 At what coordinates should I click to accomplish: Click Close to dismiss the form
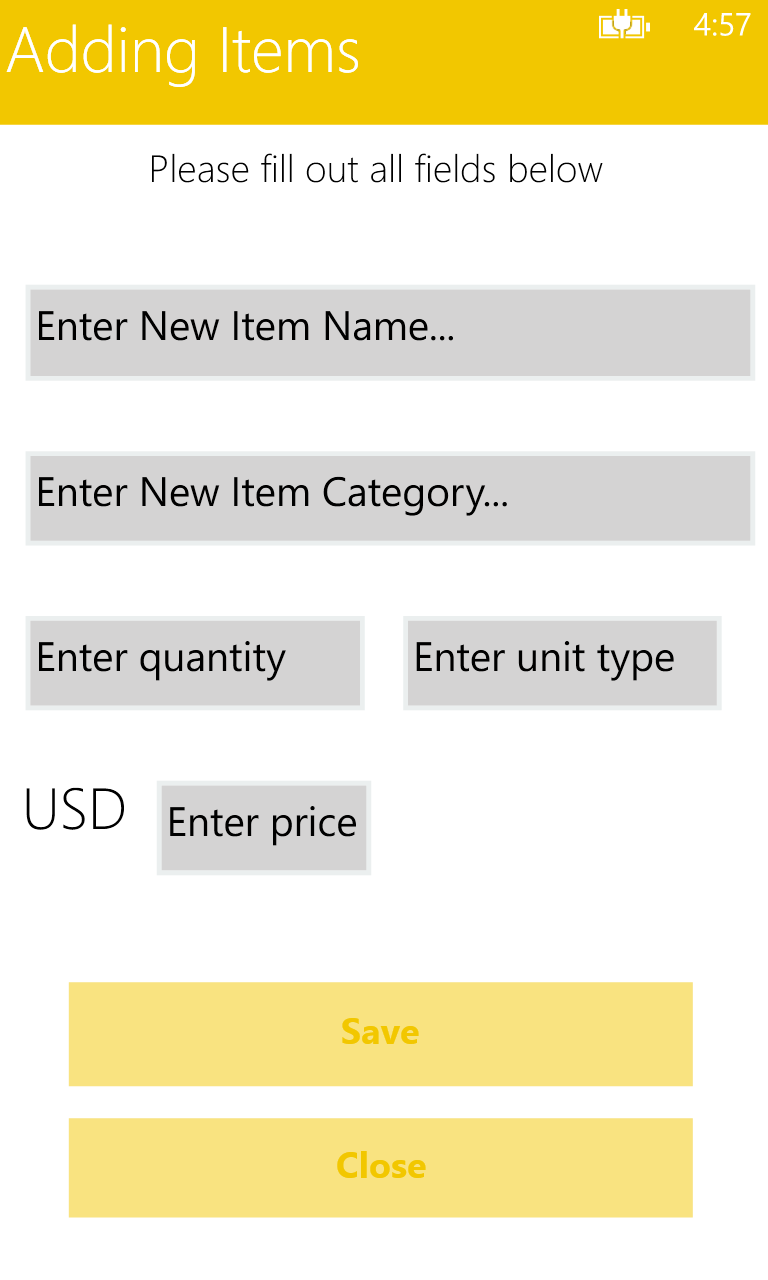coord(380,1167)
